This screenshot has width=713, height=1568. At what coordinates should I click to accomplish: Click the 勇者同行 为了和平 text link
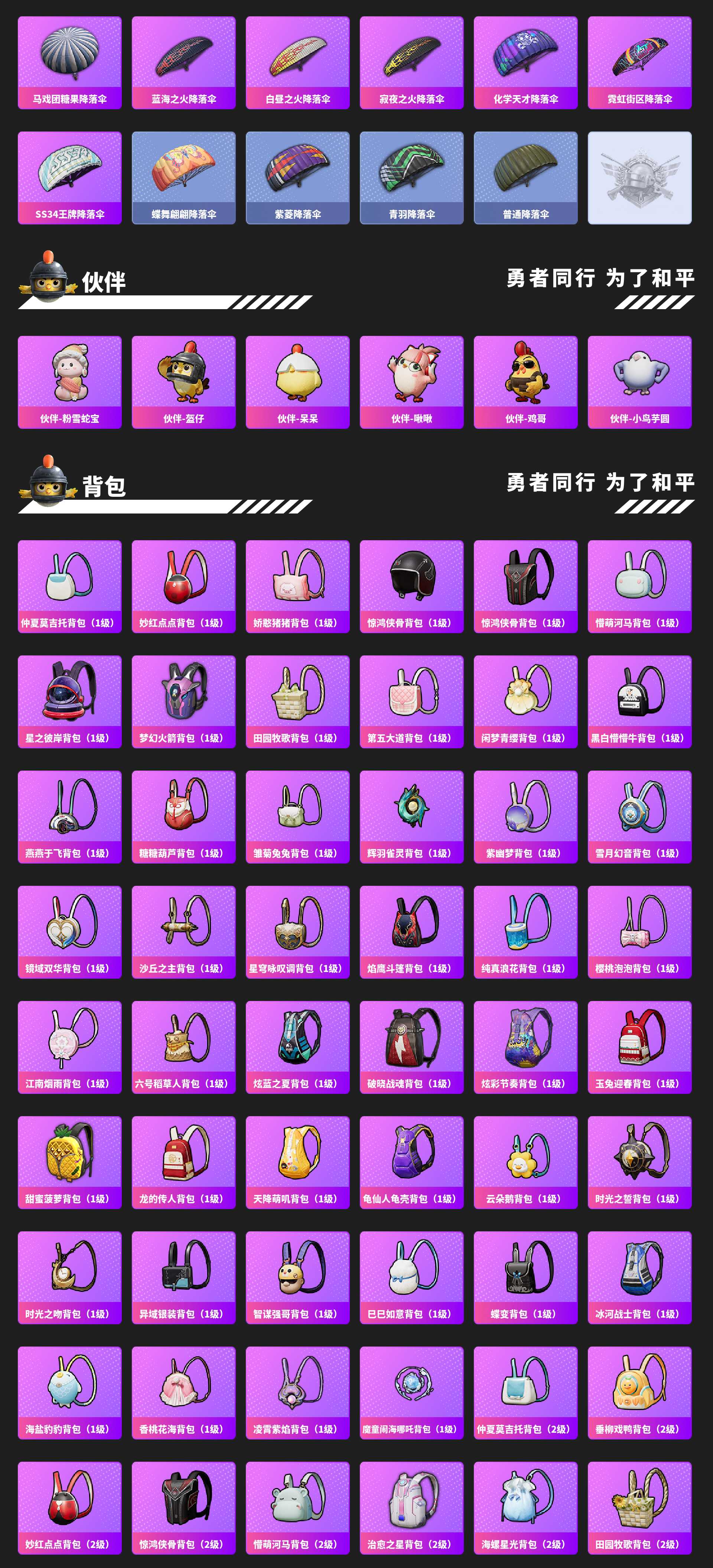point(599,277)
